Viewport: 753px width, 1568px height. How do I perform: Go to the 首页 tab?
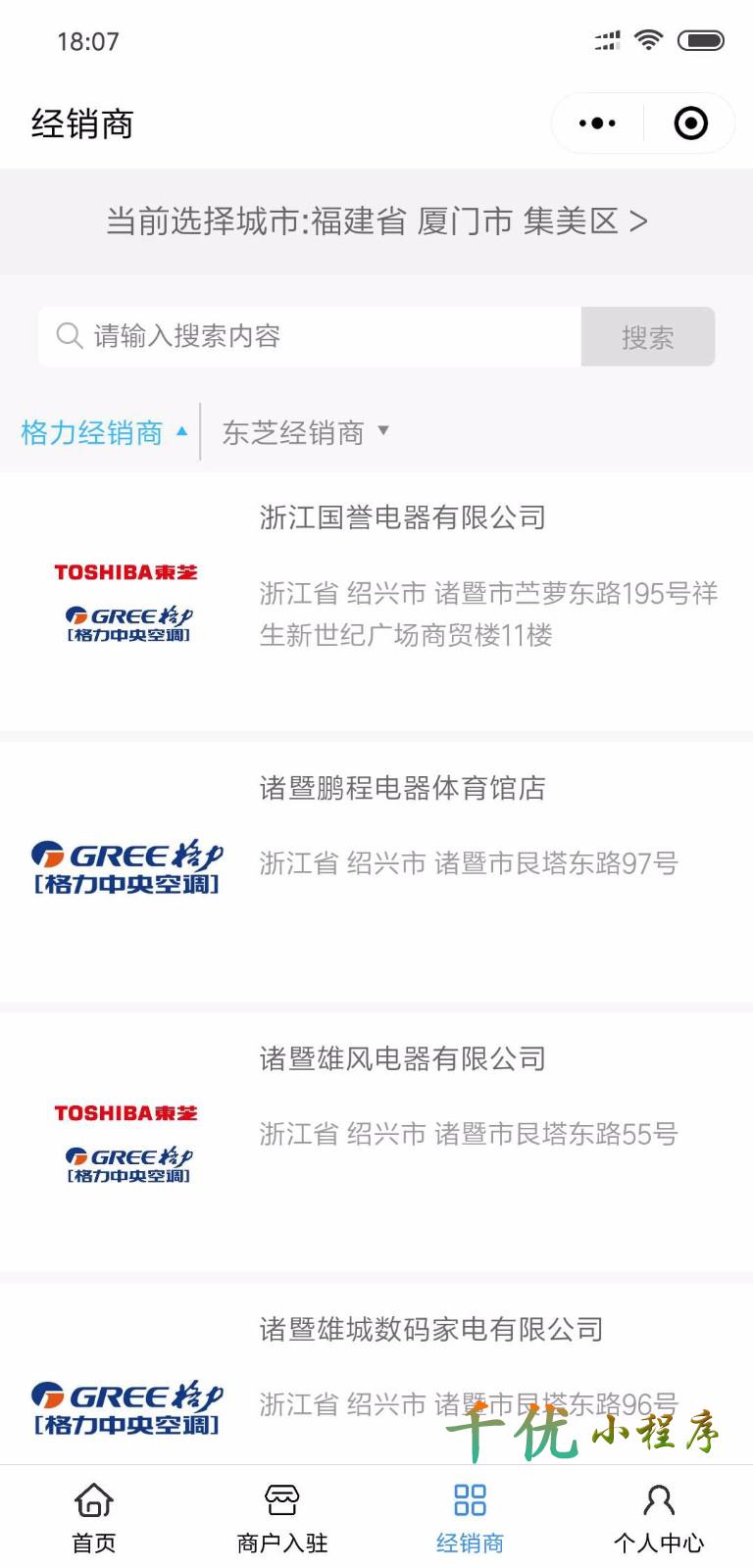94,1517
